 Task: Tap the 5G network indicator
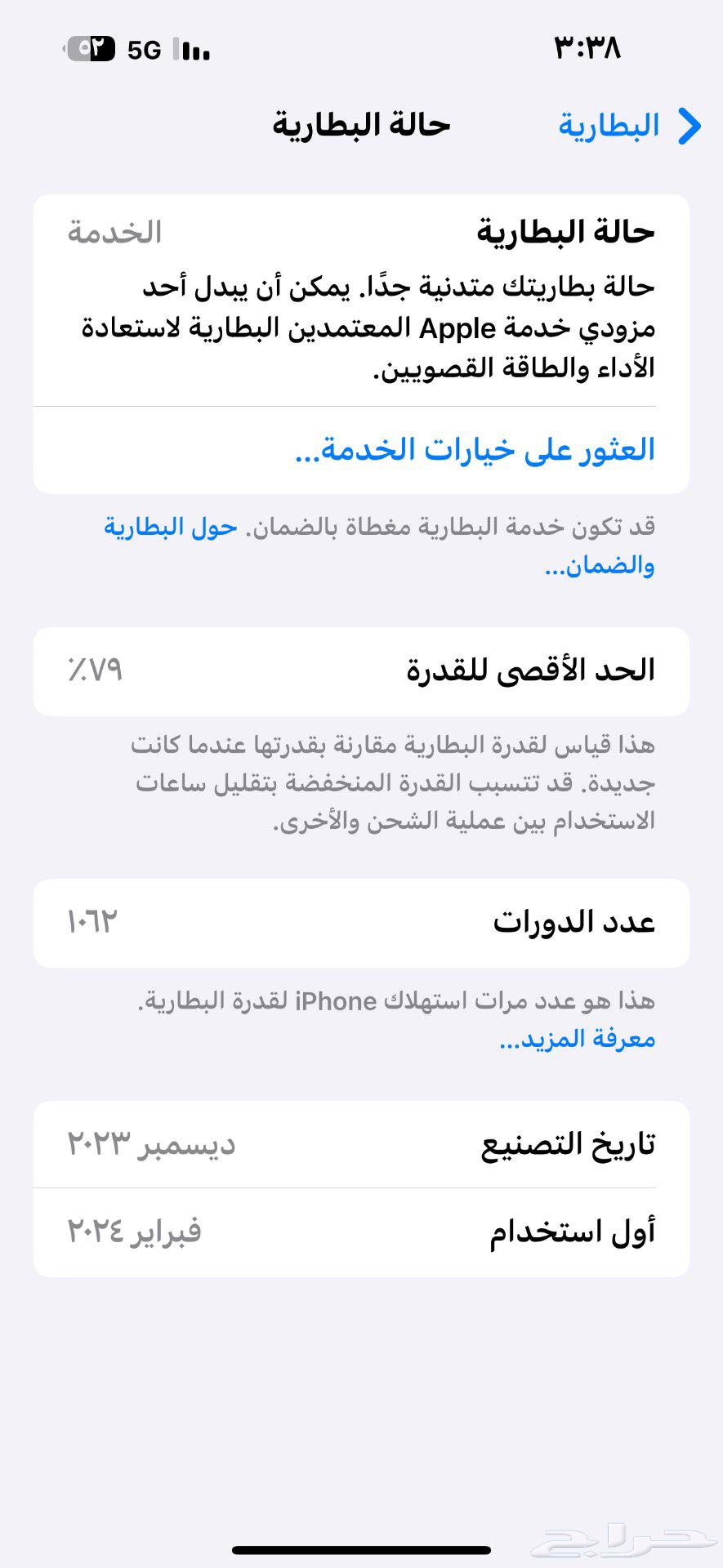(x=145, y=49)
